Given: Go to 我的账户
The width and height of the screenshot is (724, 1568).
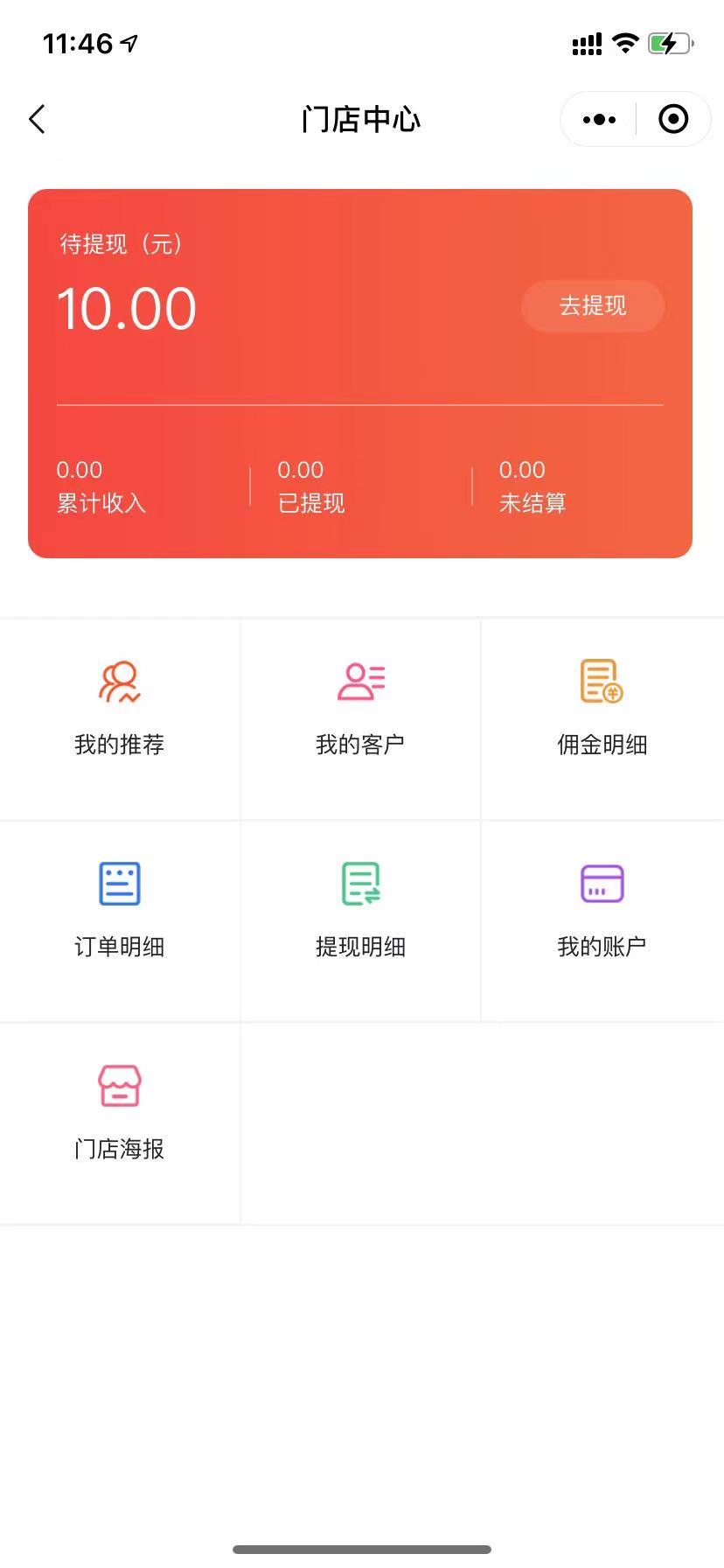Looking at the screenshot, I should coord(602,921).
